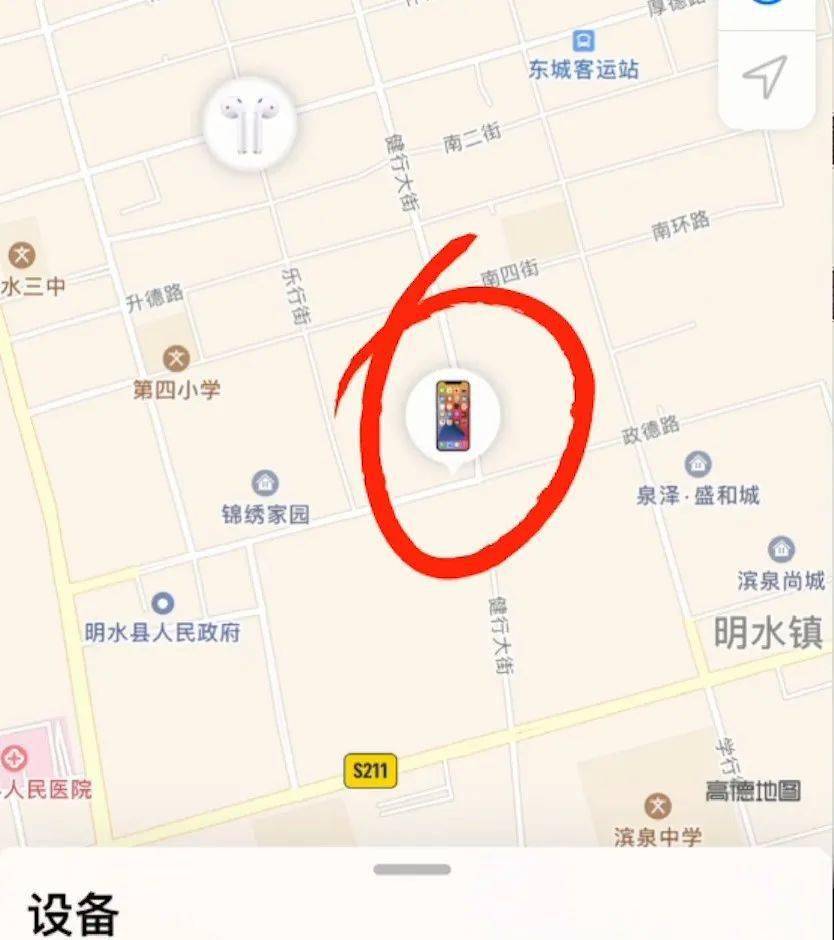The height and width of the screenshot is (940, 834).
Task: Tap the 明水三中 school marker icon
Action: (x=24, y=251)
